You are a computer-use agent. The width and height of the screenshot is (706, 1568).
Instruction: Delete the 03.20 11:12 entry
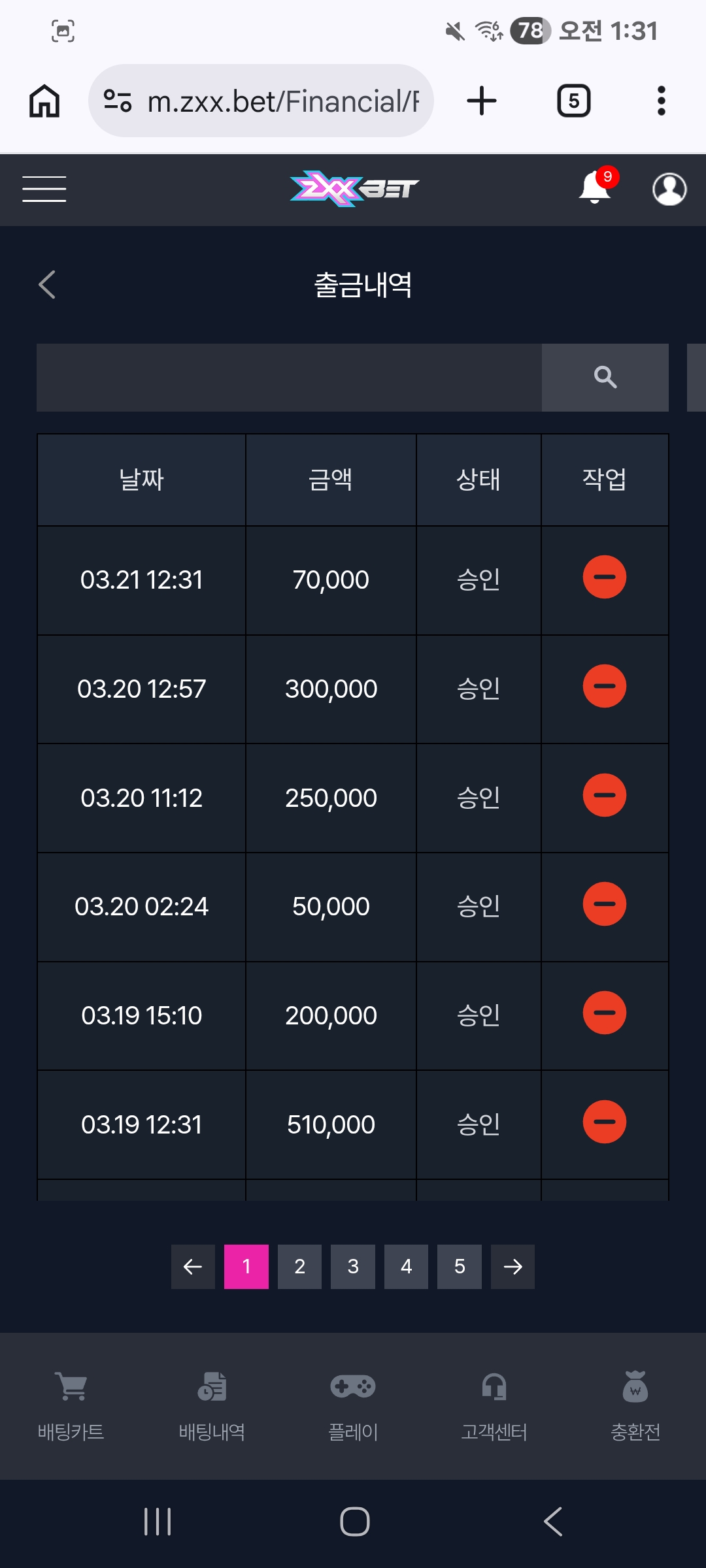tap(604, 795)
